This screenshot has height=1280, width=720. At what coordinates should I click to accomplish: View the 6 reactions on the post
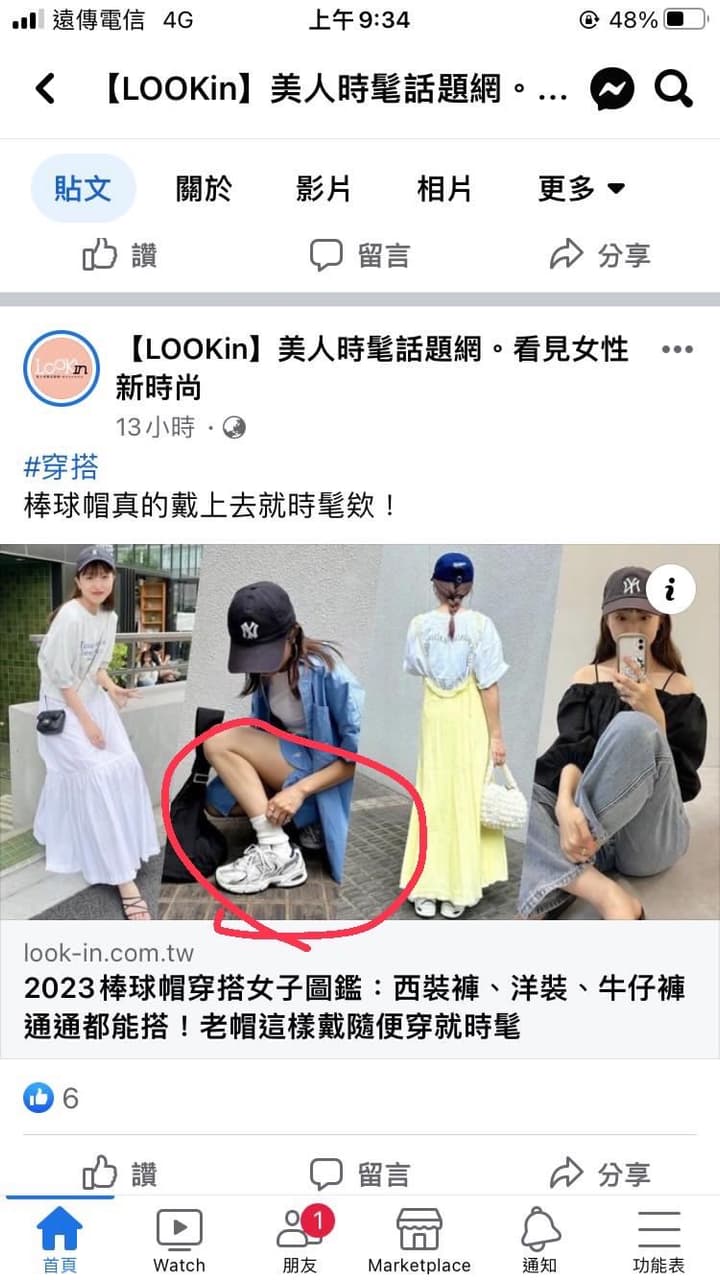pyautogui.click(x=51, y=1098)
